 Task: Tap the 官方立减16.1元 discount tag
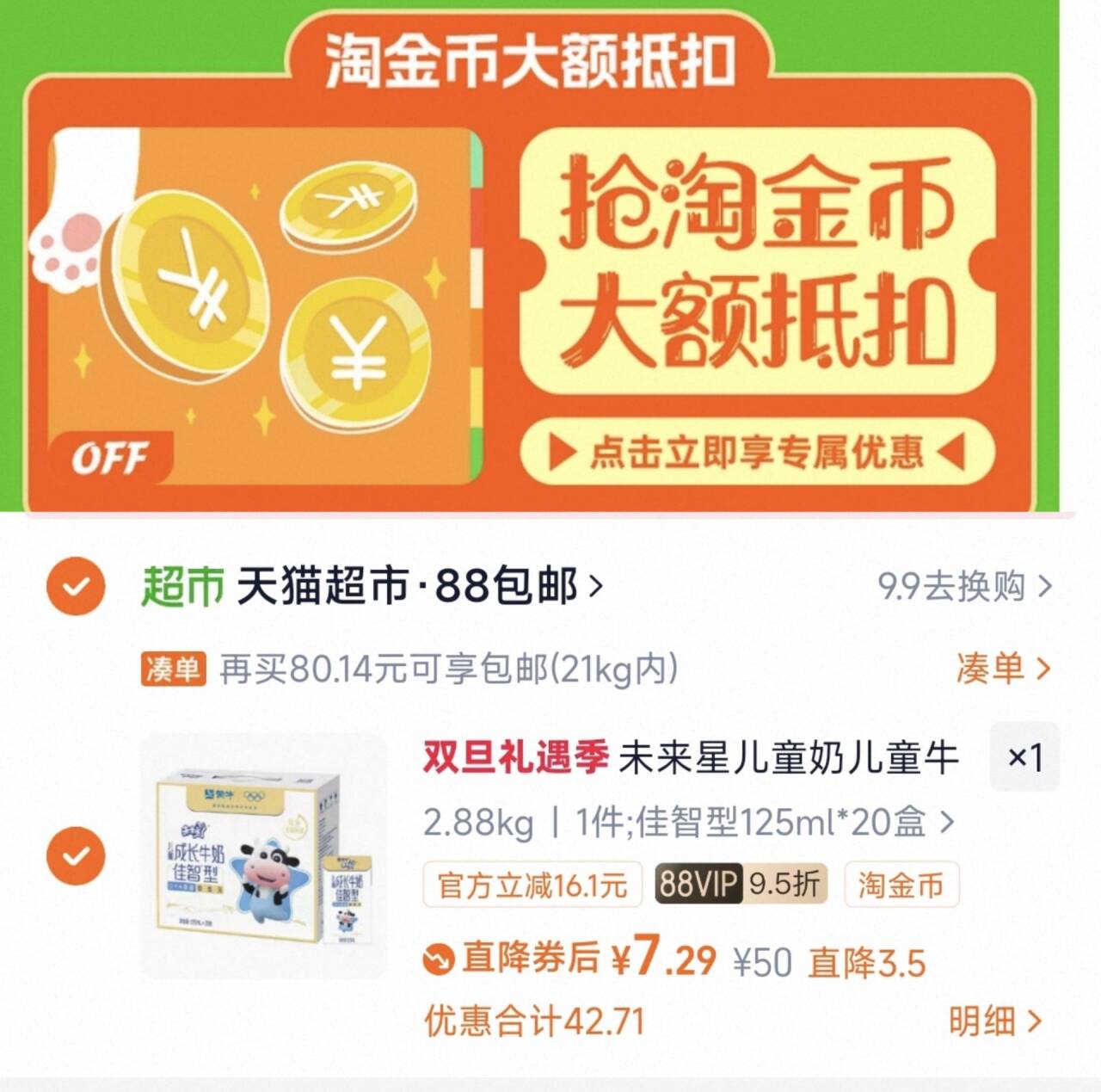point(532,885)
